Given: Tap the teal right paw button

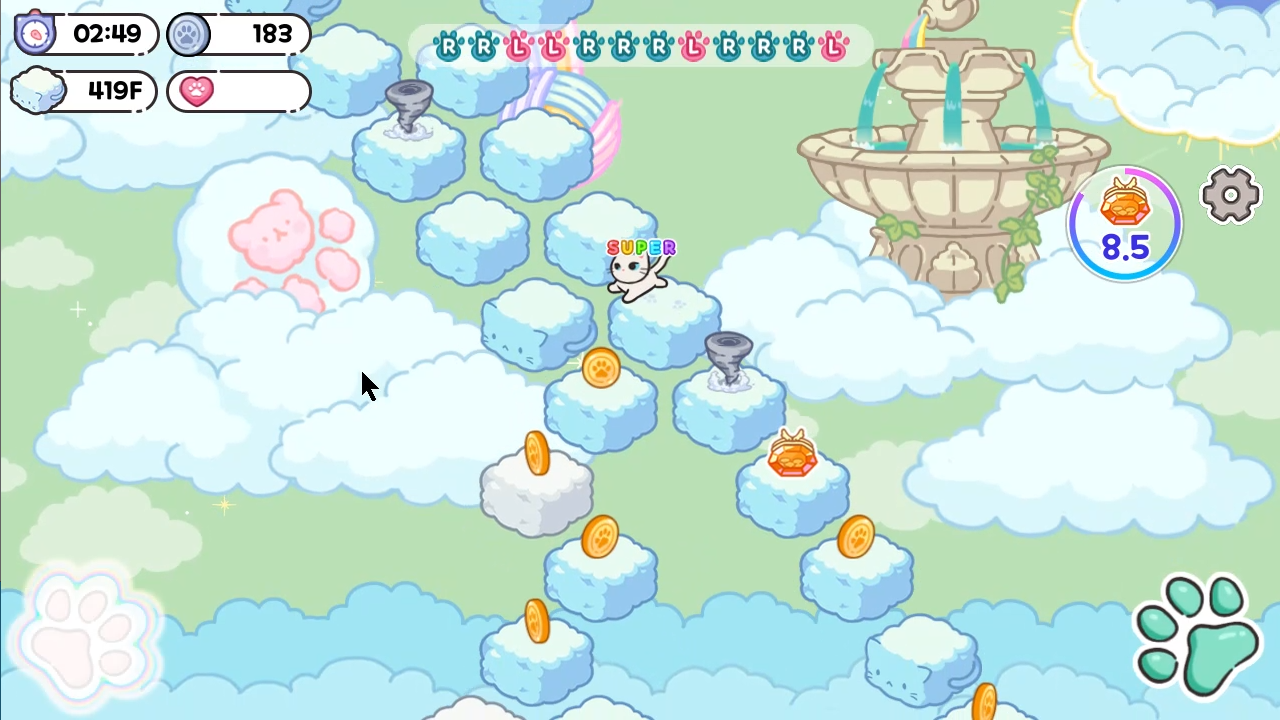Looking at the screenshot, I should 1195,638.
